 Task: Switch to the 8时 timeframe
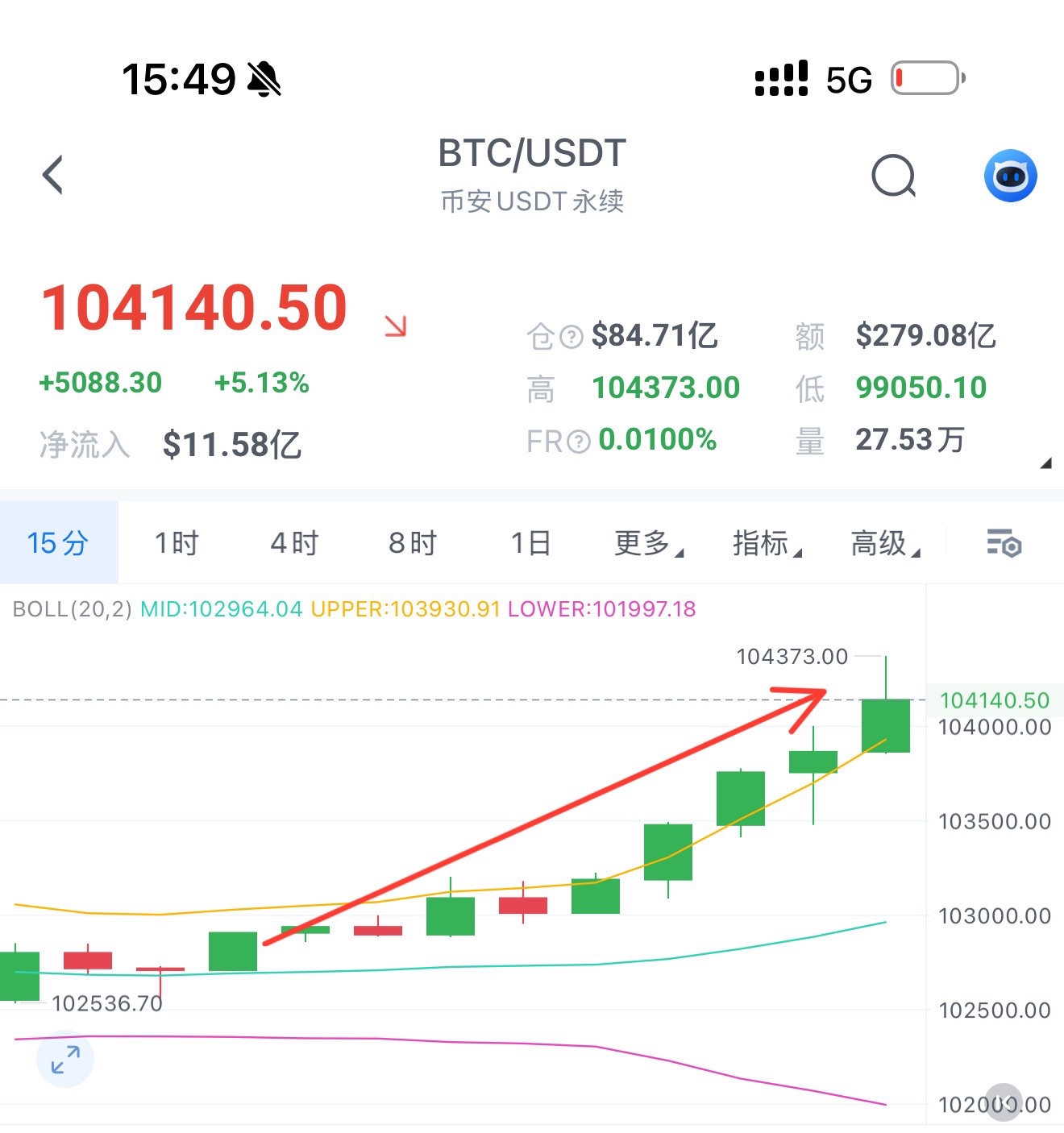pos(413,543)
